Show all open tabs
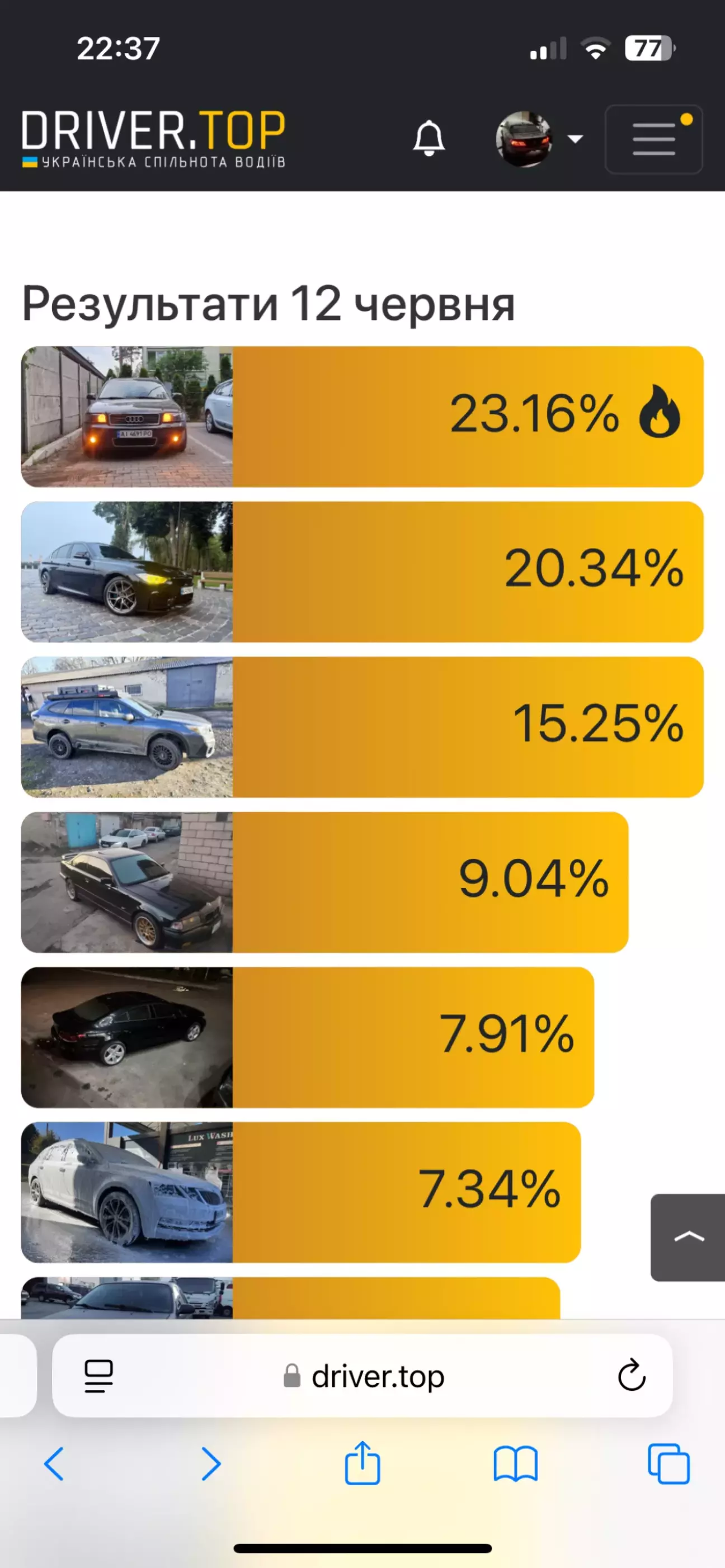The image size is (725, 1568). coord(668,1464)
